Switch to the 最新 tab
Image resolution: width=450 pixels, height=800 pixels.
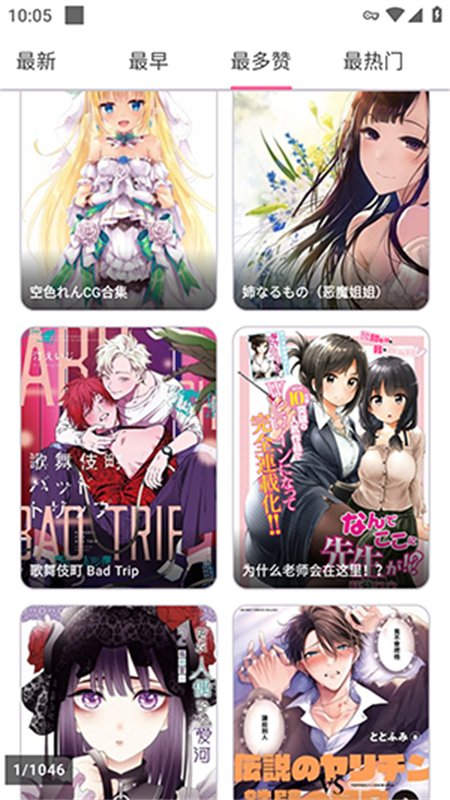(x=36, y=62)
